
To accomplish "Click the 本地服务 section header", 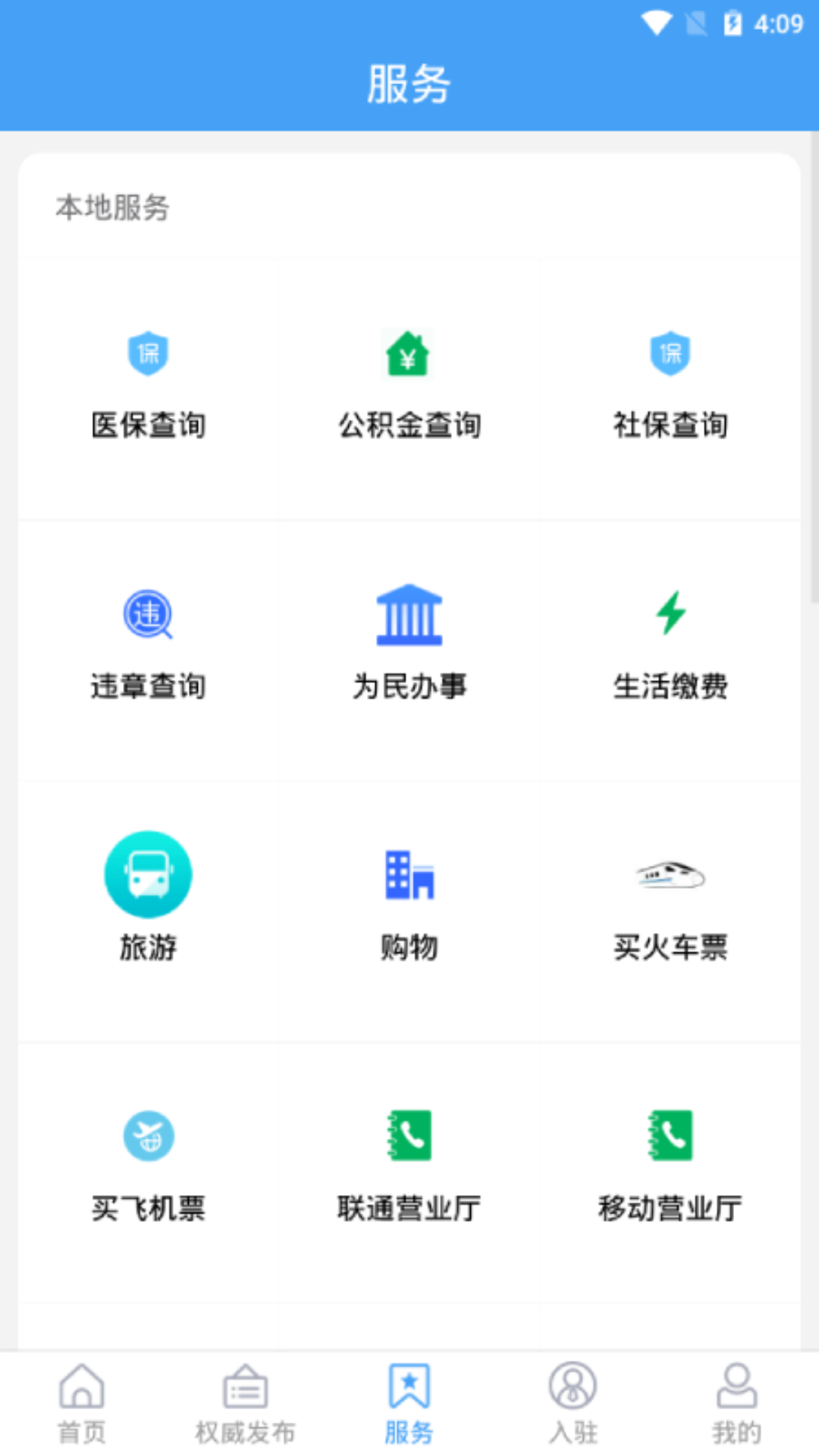I will coord(113,206).
